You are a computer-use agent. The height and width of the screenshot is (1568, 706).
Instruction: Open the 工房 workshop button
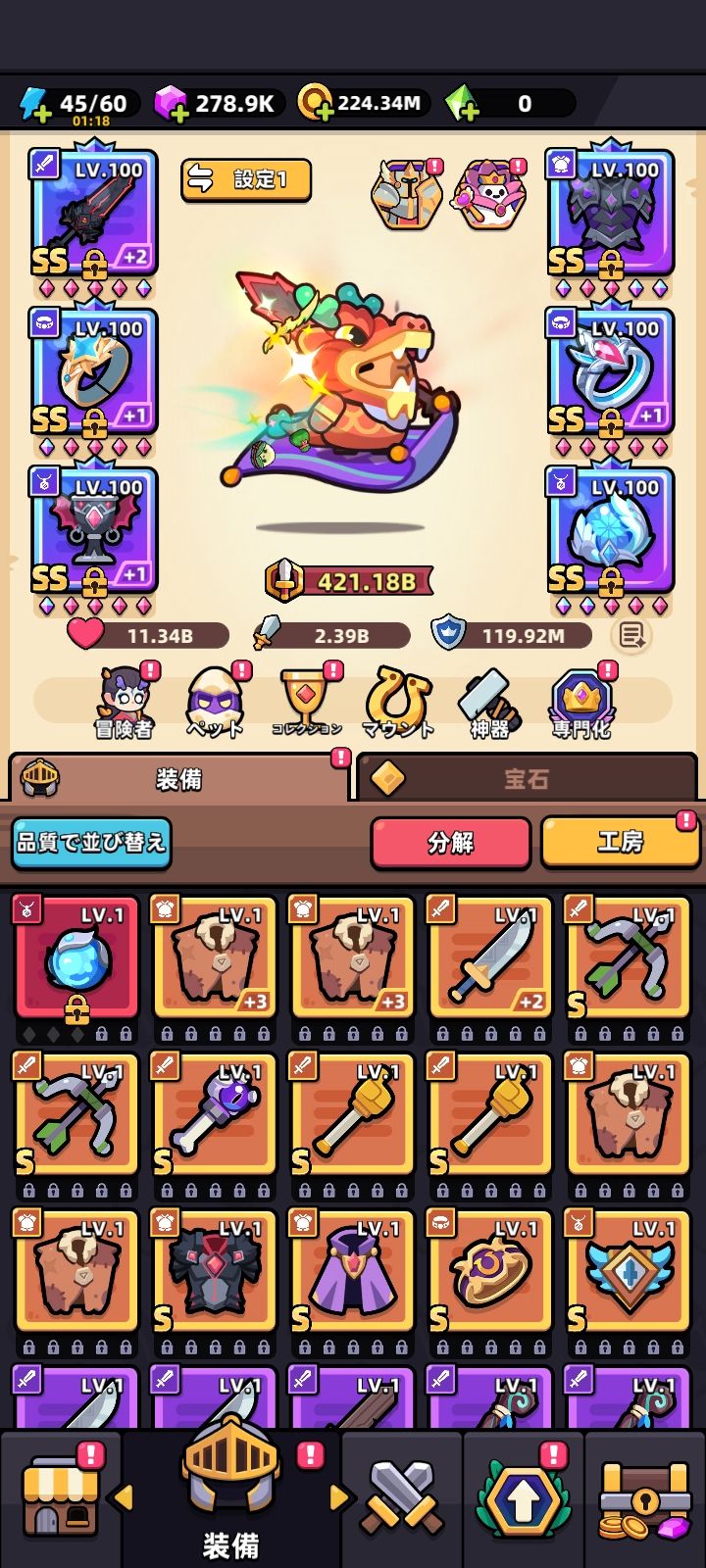pos(620,843)
